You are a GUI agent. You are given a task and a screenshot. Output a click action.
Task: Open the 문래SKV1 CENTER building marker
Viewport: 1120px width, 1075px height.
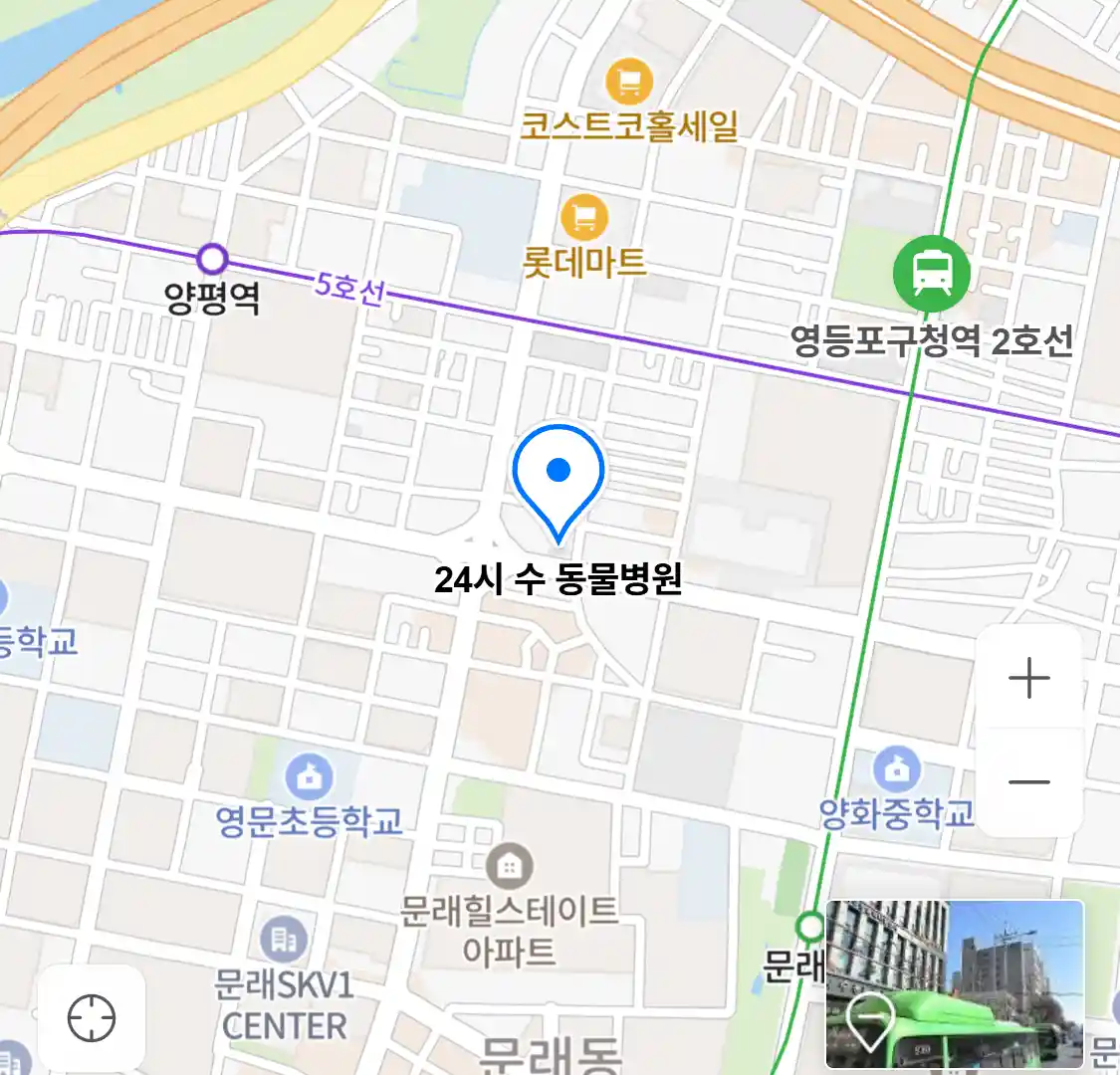285,939
